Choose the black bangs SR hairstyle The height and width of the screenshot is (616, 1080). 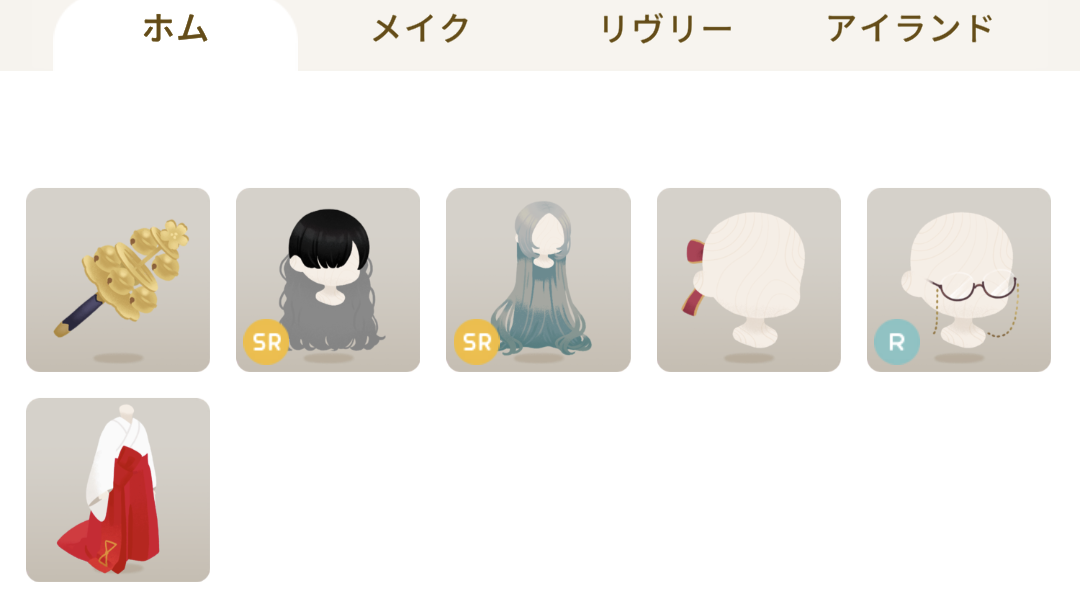[328, 280]
